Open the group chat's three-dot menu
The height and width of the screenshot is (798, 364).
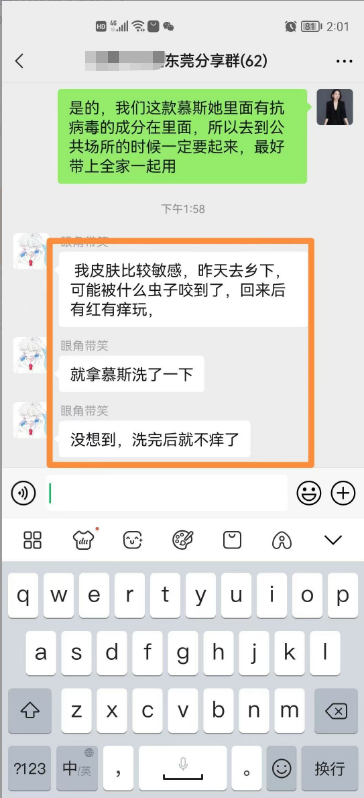click(344, 61)
